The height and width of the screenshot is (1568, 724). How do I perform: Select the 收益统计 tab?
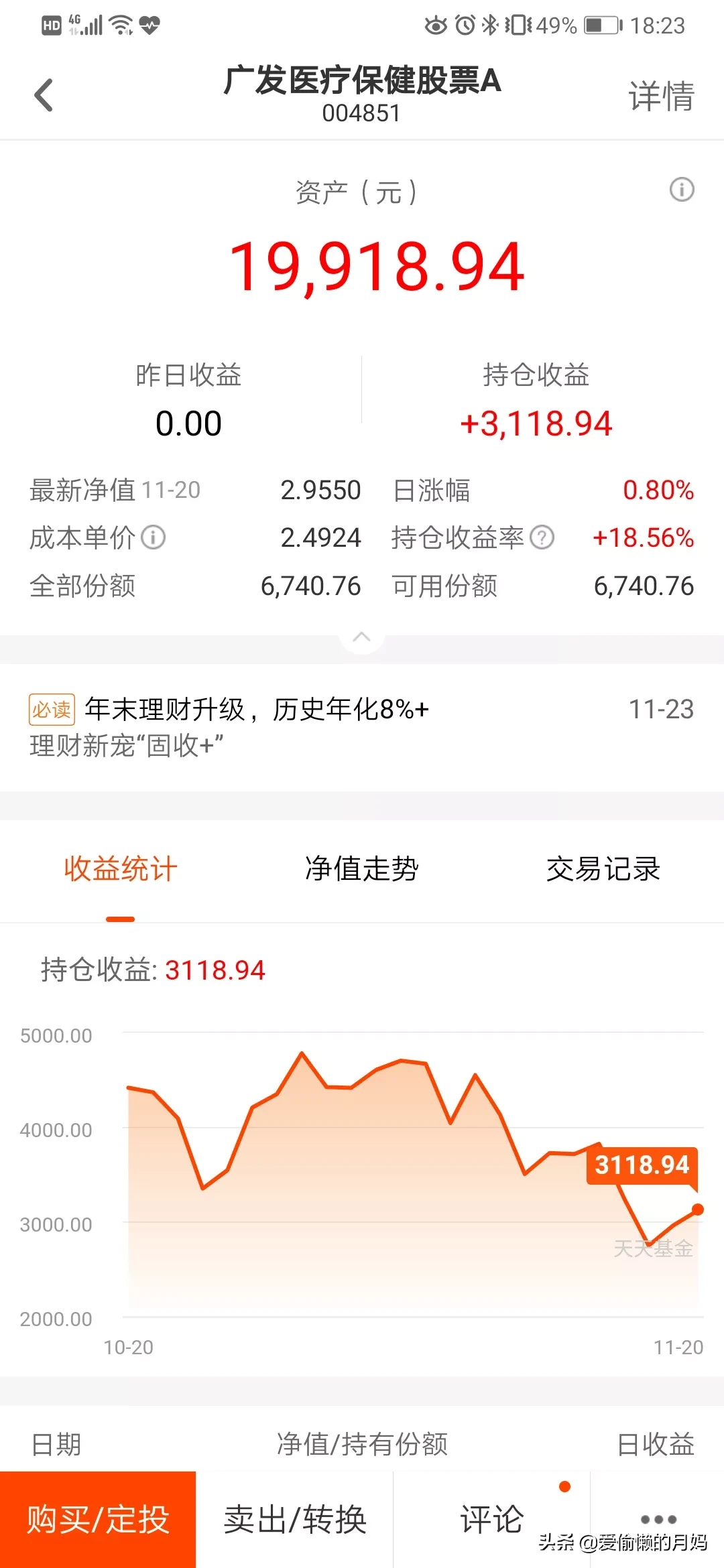coord(121,869)
